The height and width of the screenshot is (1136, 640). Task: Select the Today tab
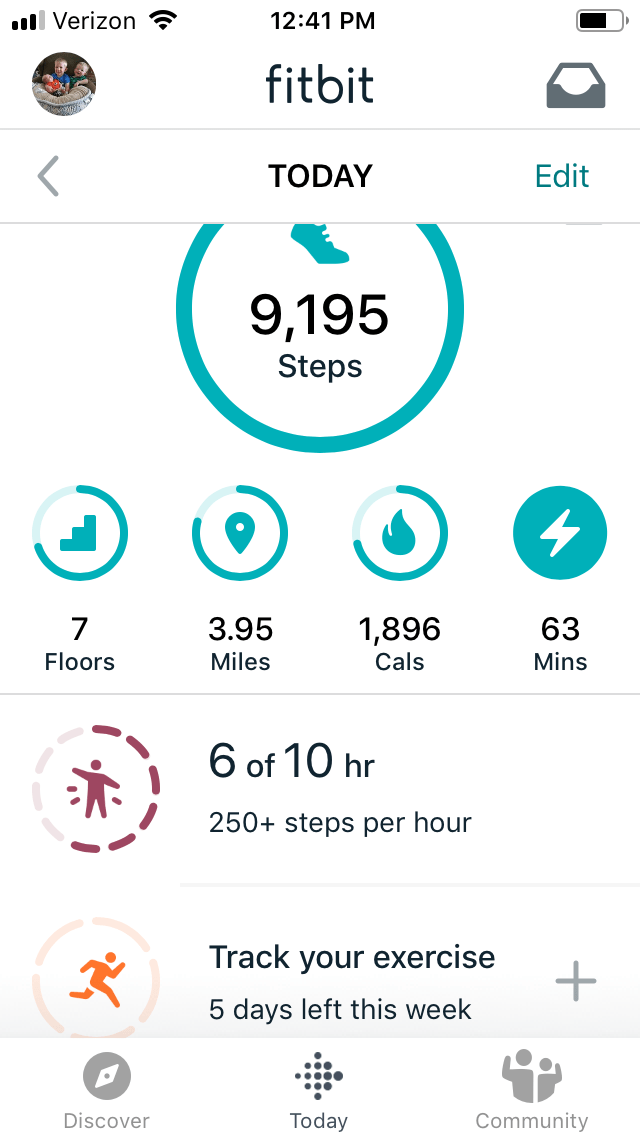pyautogui.click(x=319, y=1090)
